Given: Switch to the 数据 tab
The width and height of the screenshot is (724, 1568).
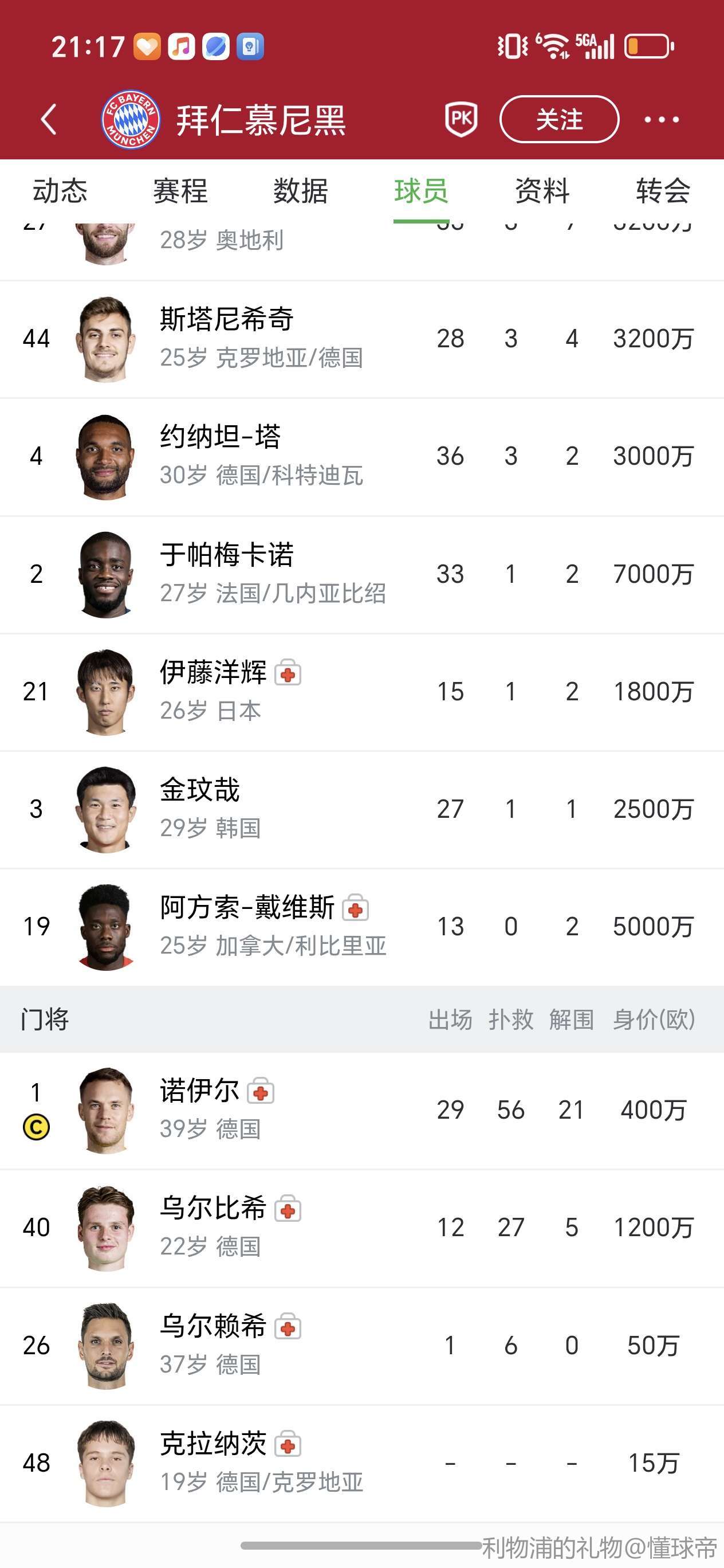Looking at the screenshot, I should click(301, 191).
